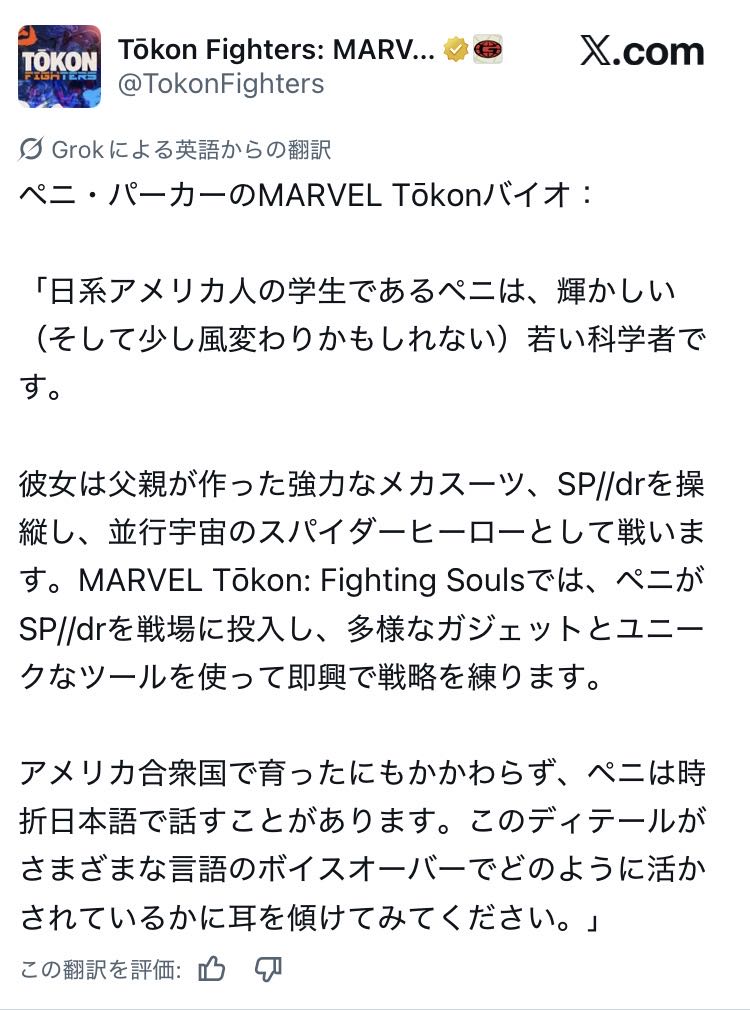Rate the translation with thumbs down
Image resolution: width=750 pixels, height=1010 pixels.
(x=268, y=968)
